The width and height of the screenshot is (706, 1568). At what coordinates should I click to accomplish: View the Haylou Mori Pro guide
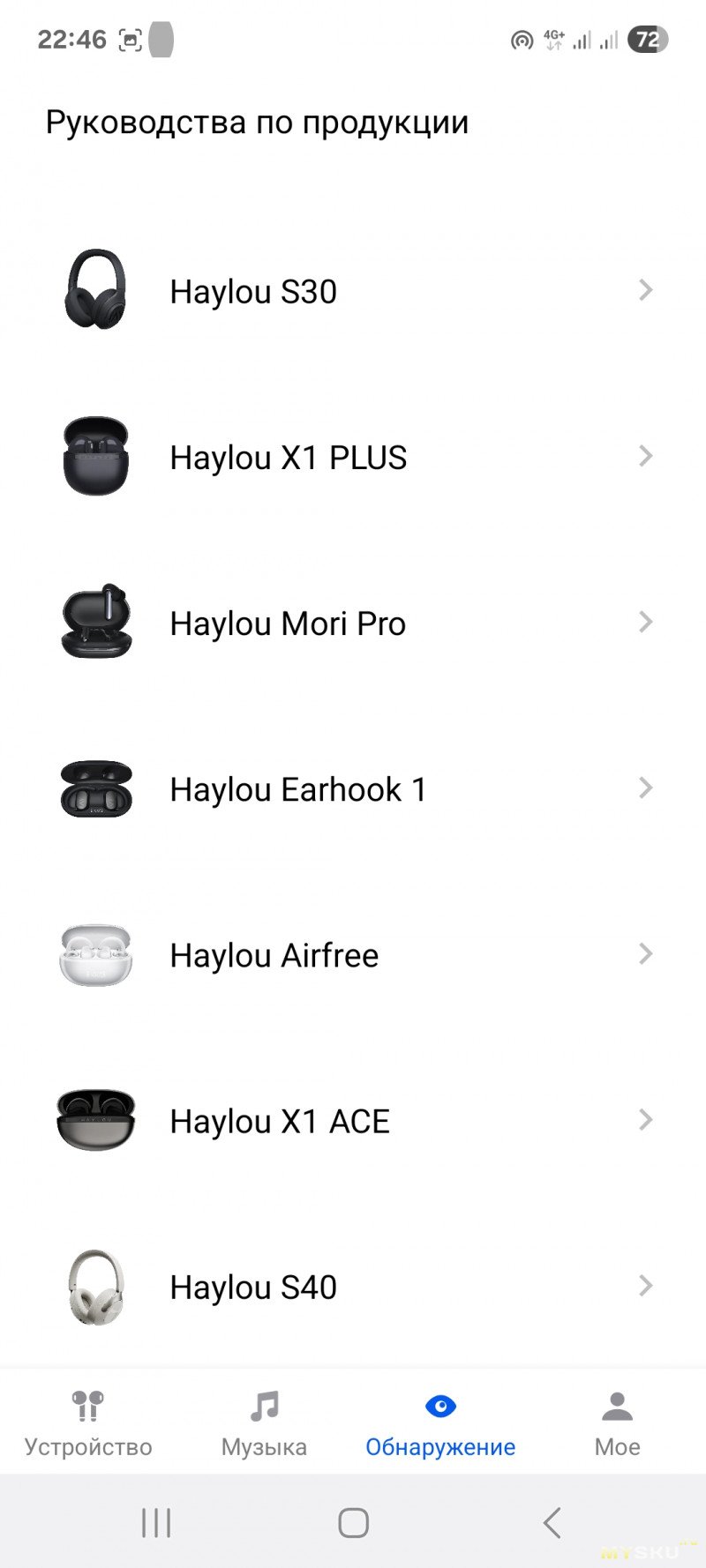(x=353, y=623)
